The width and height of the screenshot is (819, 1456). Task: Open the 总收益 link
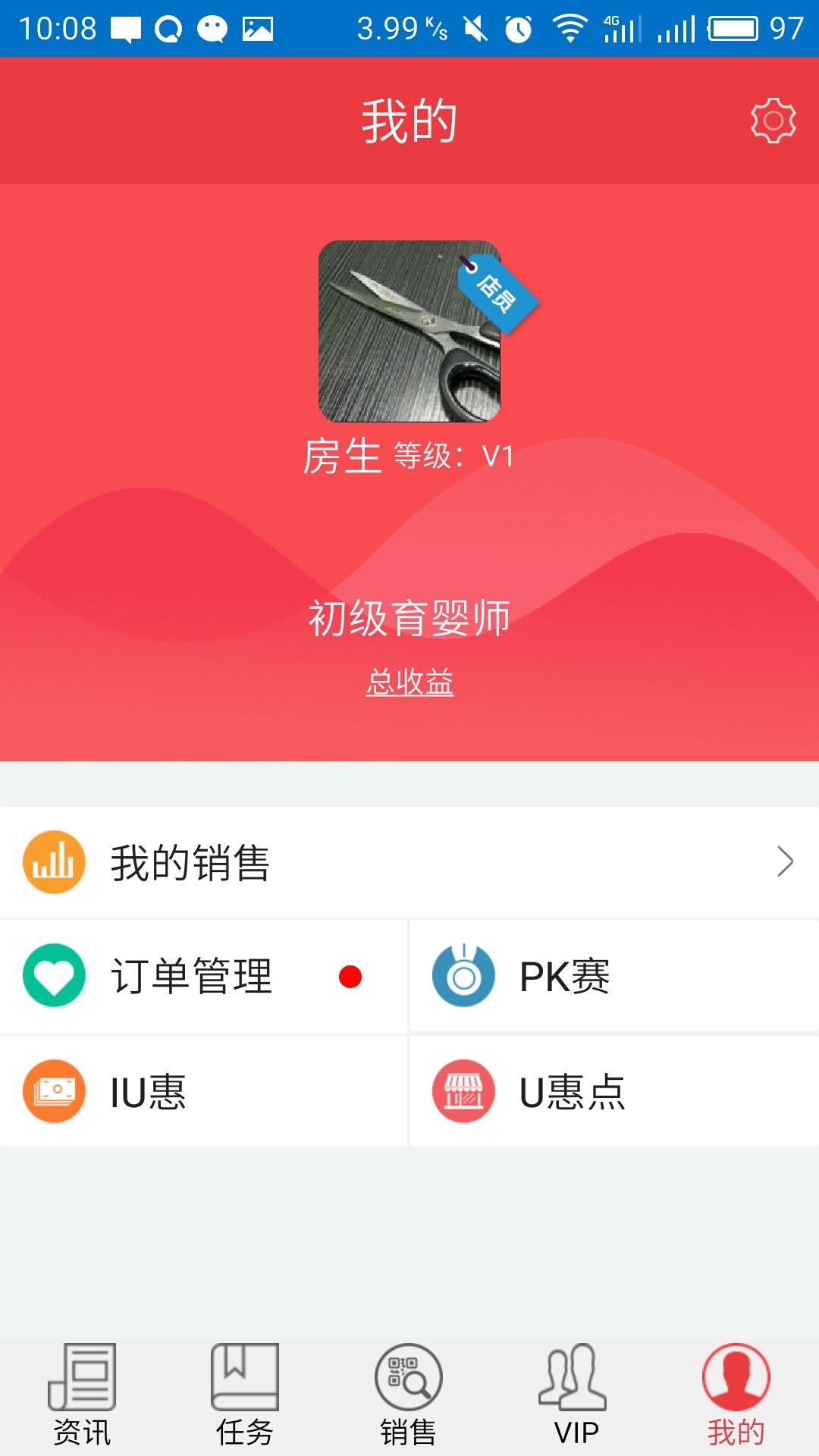(409, 682)
